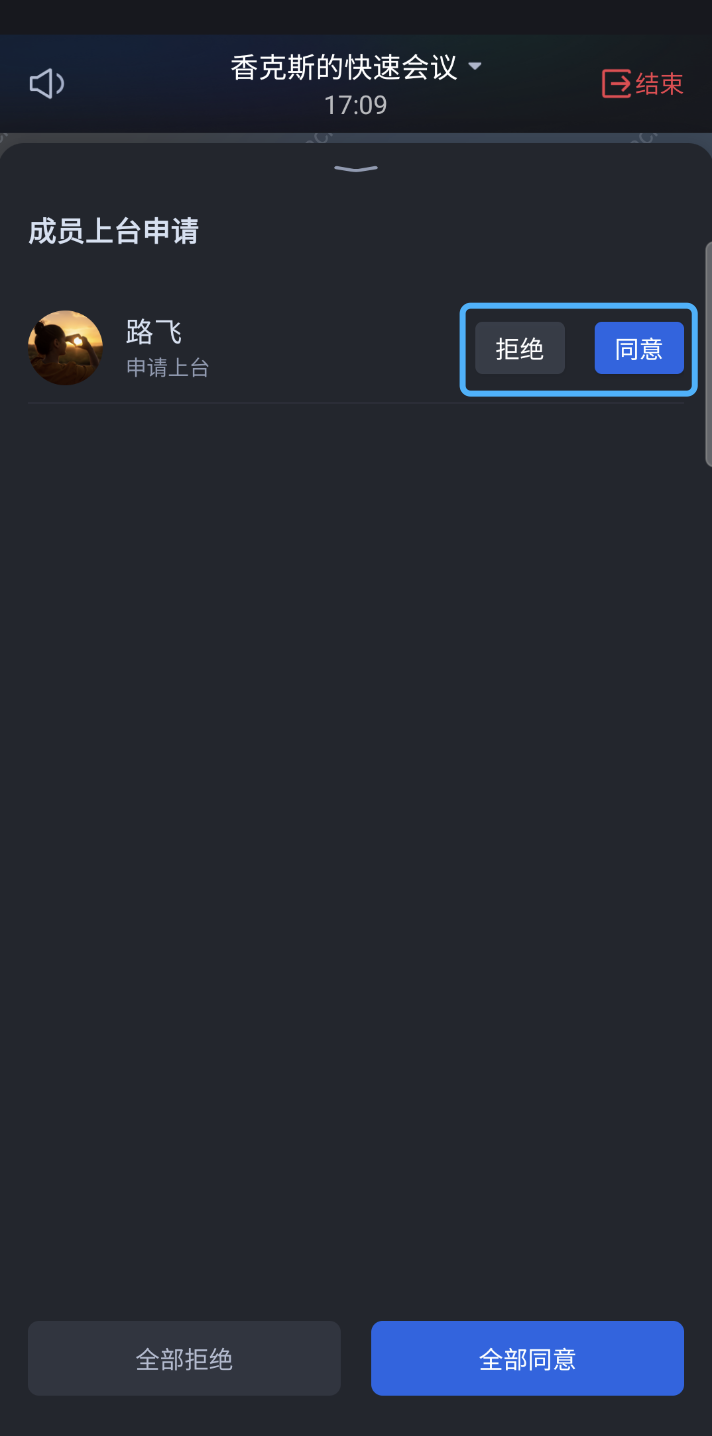
Task: Approve all requests with 全部同意
Action: (x=527, y=1358)
